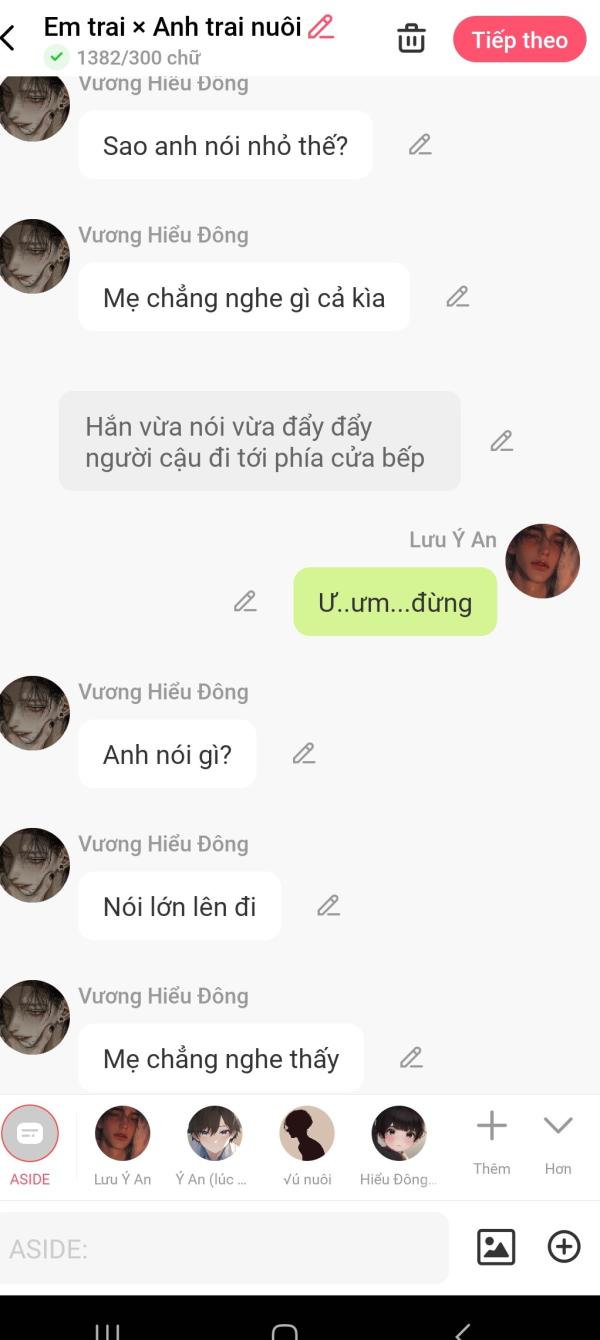The width and height of the screenshot is (600, 1340).
Task: Choose the Vú nuôi character
Action: click(x=307, y=1146)
